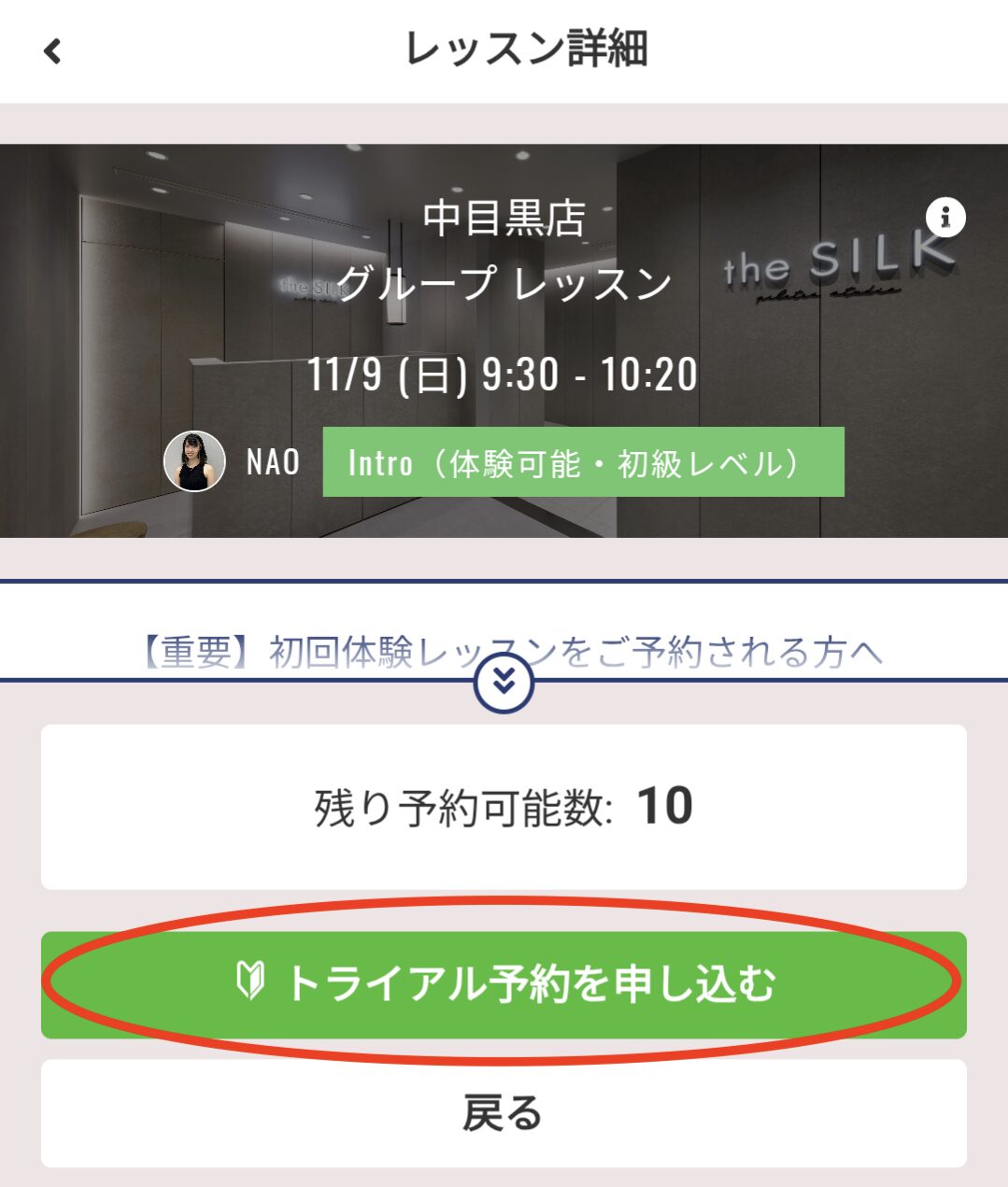Tap the 戻る button
The height and width of the screenshot is (1187, 1008).
[x=504, y=1113]
